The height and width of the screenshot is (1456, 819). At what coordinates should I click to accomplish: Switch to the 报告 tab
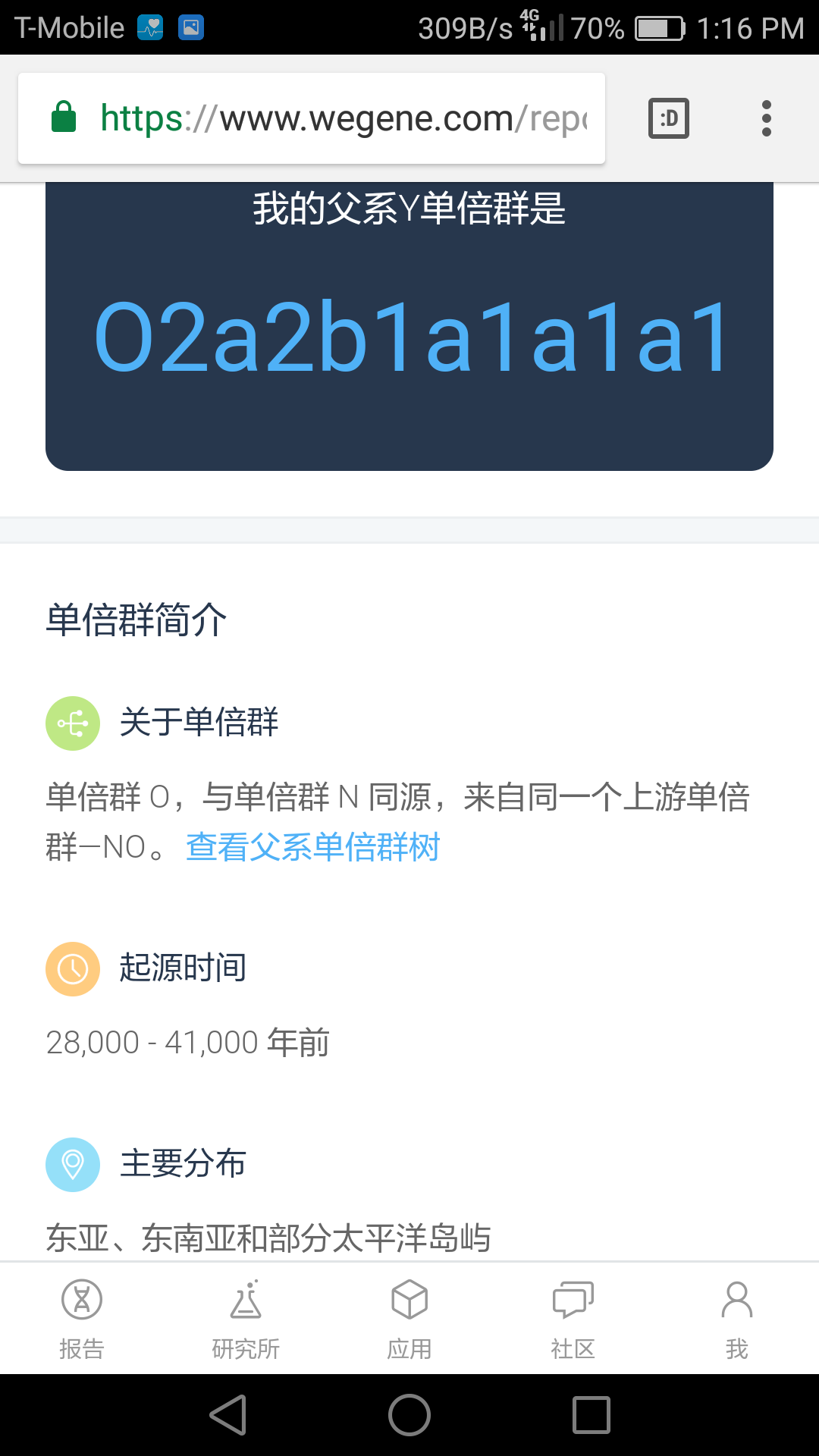click(82, 1318)
